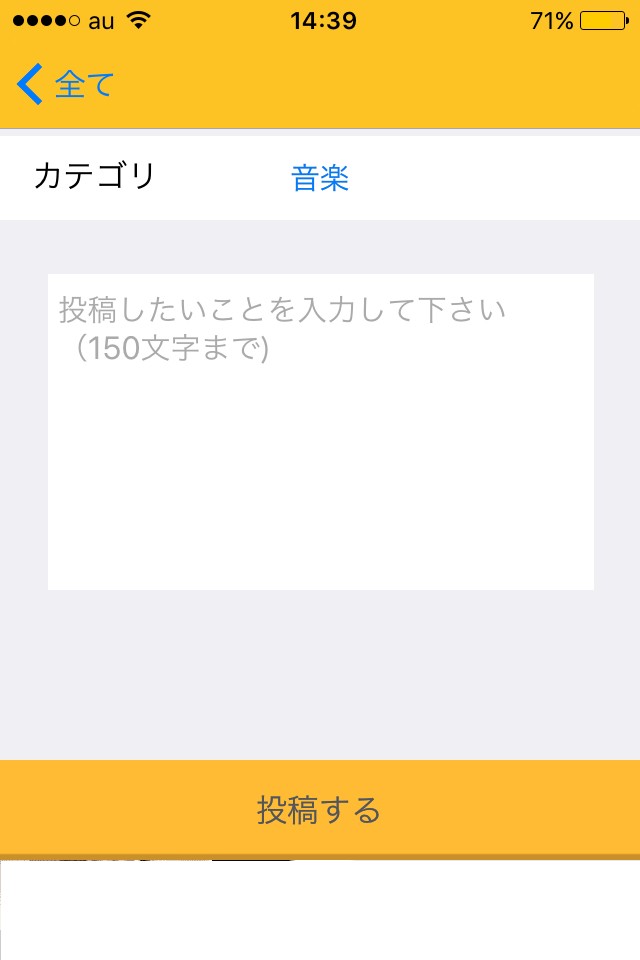Viewport: 640px width, 960px height.
Task: Change the 音楽 category selection
Action: coord(320,179)
